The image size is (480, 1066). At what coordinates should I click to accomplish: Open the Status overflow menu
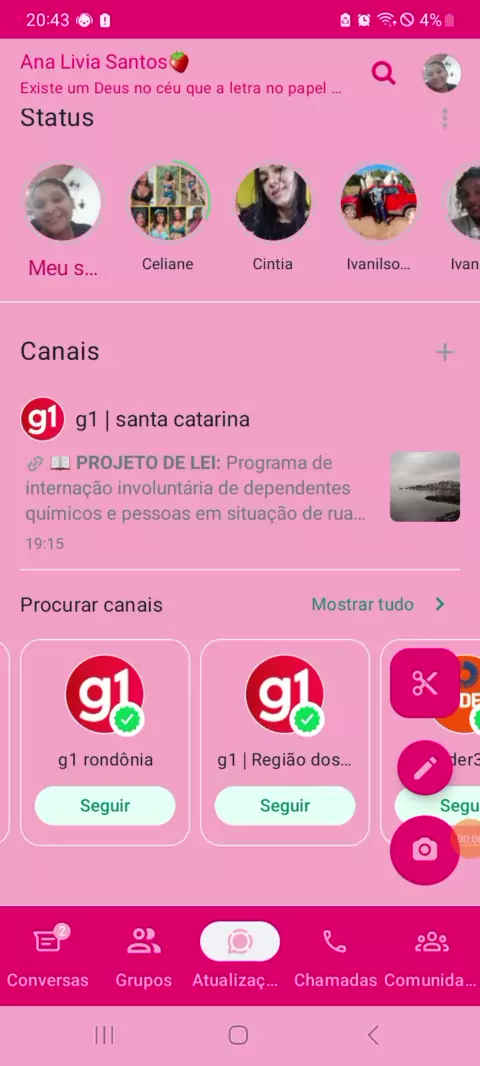pyautogui.click(x=445, y=119)
